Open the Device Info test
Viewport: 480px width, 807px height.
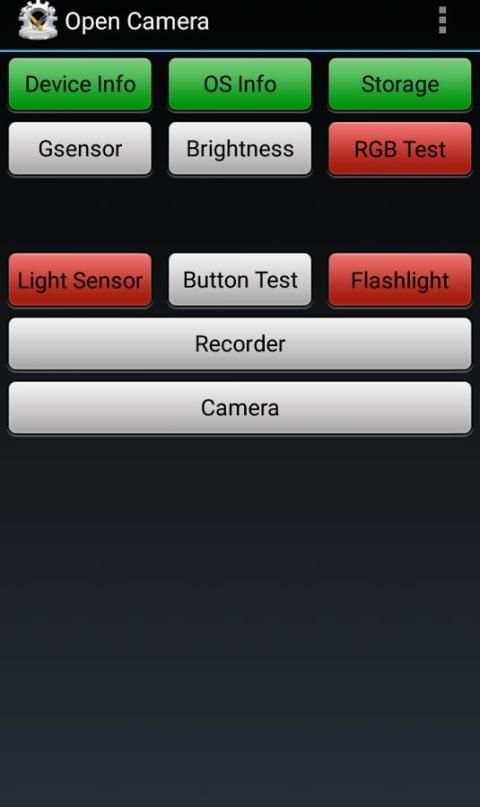pos(80,84)
